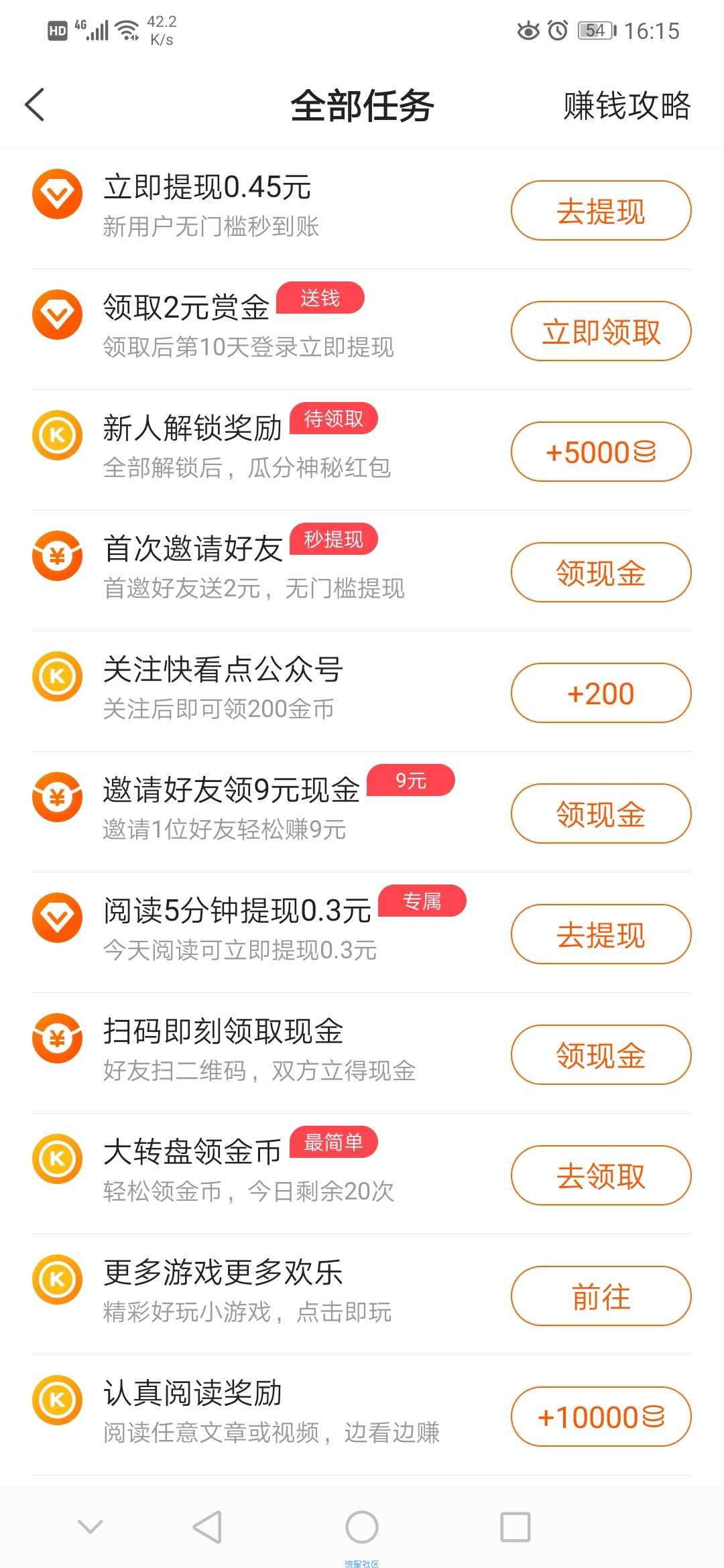
Task: Tap +200 for 关注快看点公众号
Action: click(601, 693)
